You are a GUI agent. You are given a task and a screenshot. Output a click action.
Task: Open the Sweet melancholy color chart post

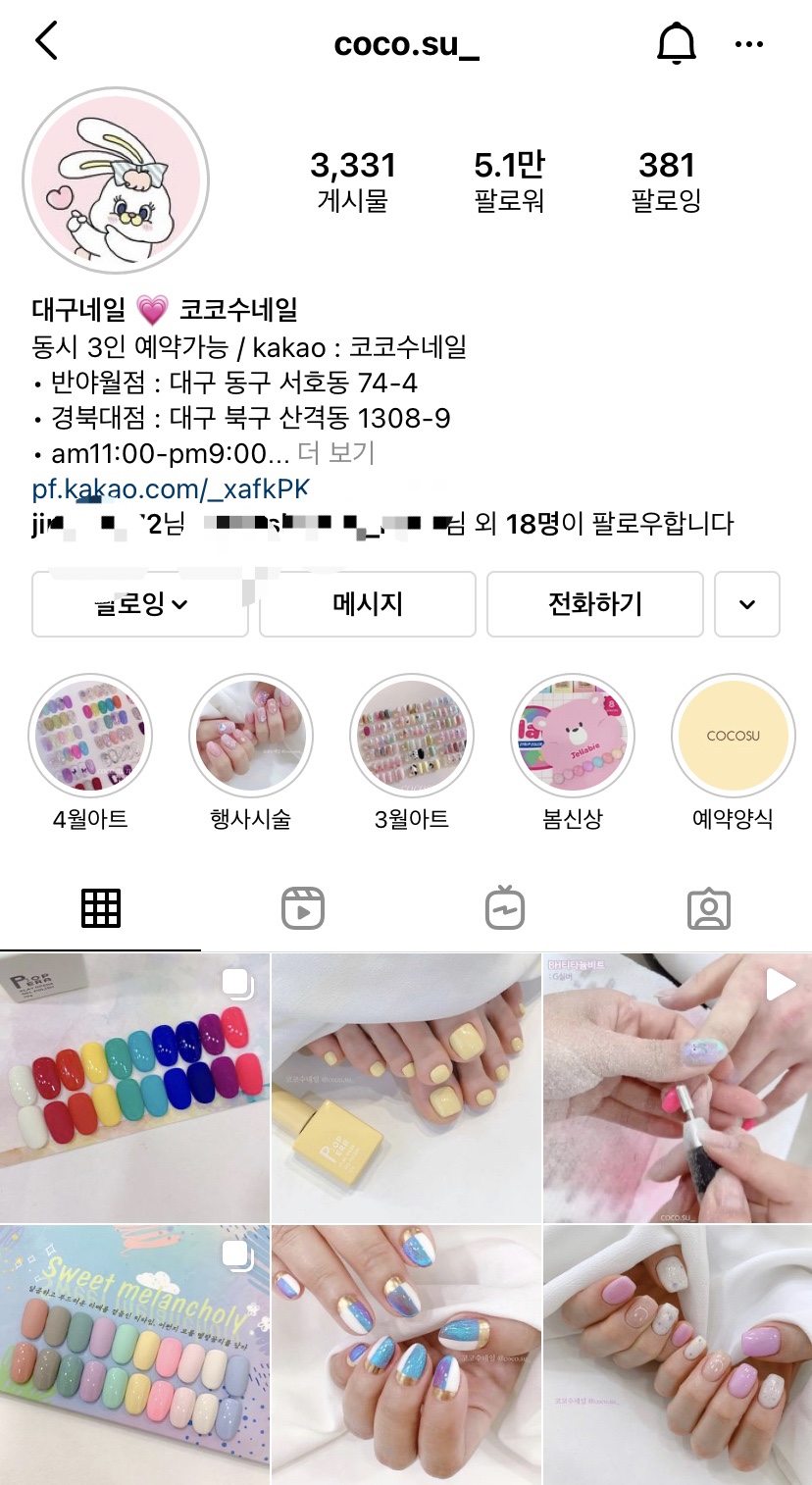134,1355
